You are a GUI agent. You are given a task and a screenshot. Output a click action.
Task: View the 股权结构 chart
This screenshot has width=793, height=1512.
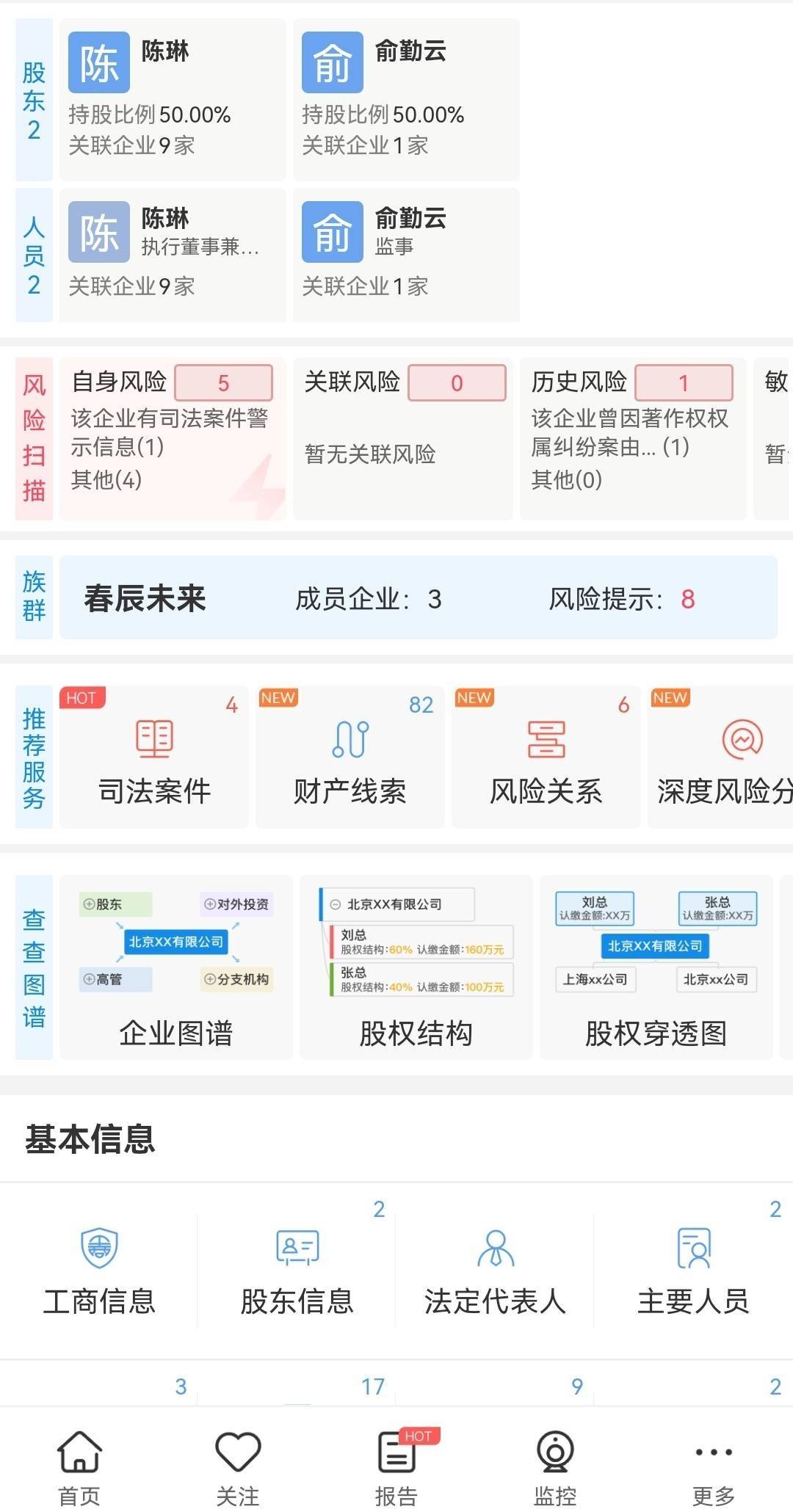[x=416, y=967]
